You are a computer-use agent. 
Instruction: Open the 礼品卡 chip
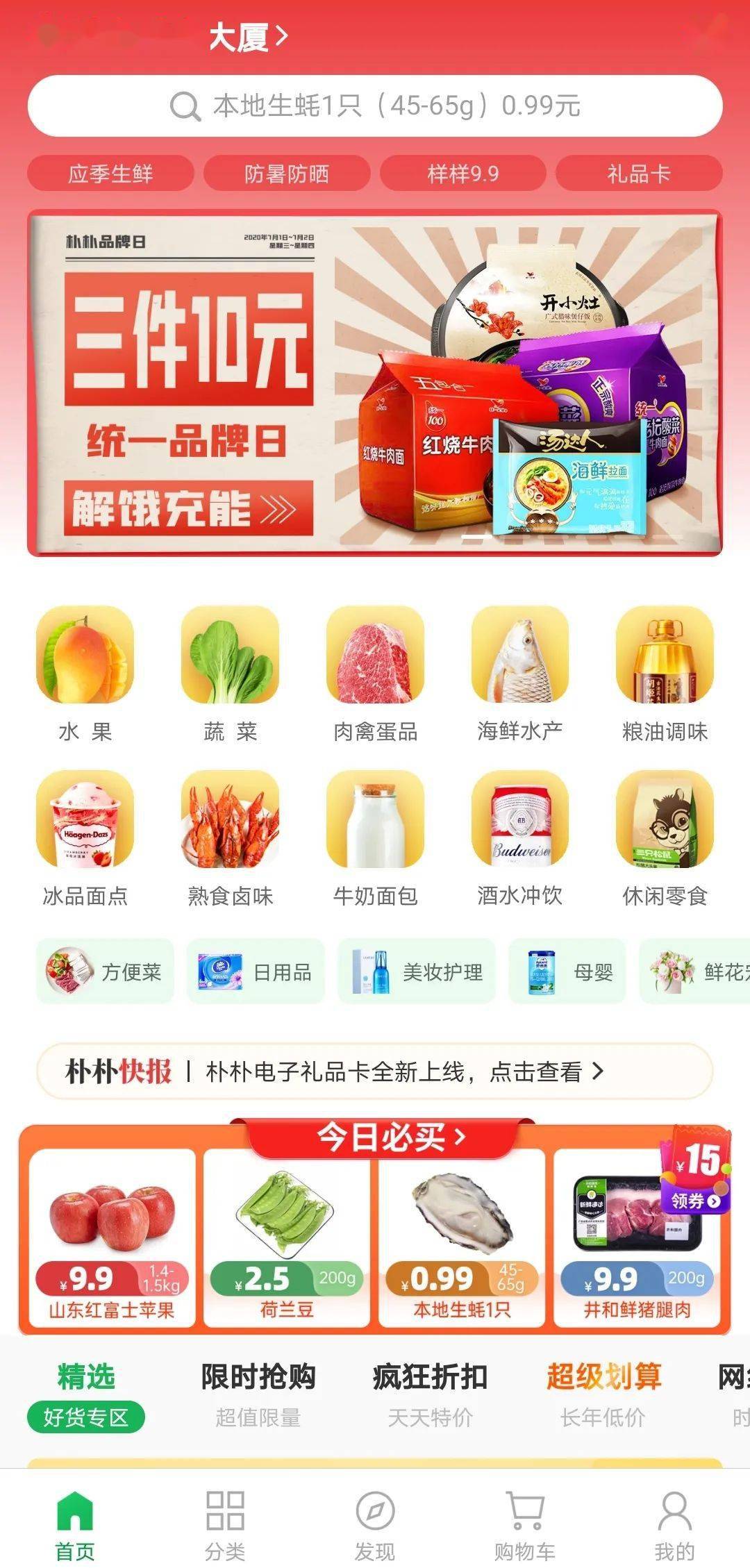[x=639, y=174]
